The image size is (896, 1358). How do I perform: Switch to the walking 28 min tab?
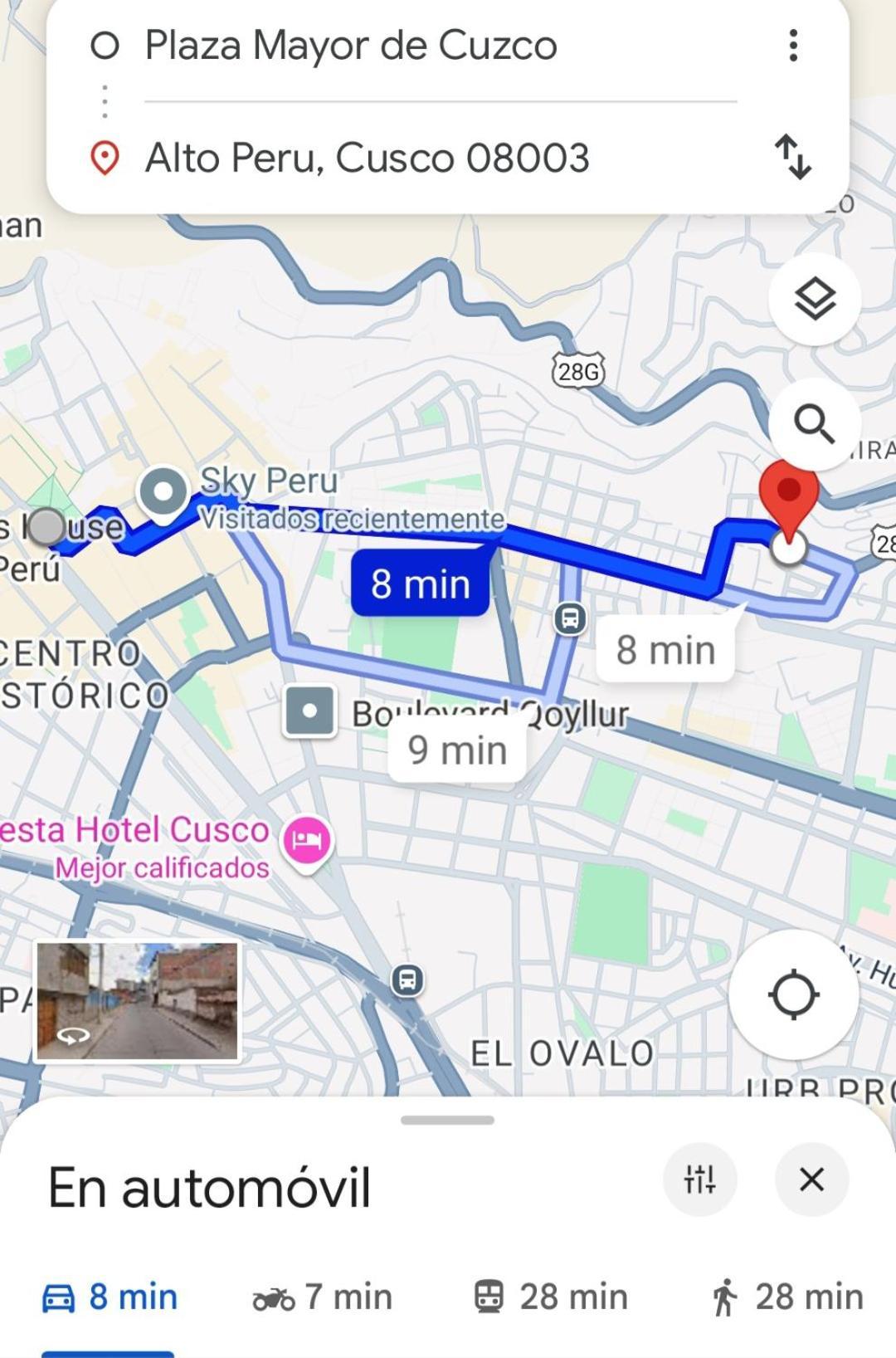(787, 1297)
